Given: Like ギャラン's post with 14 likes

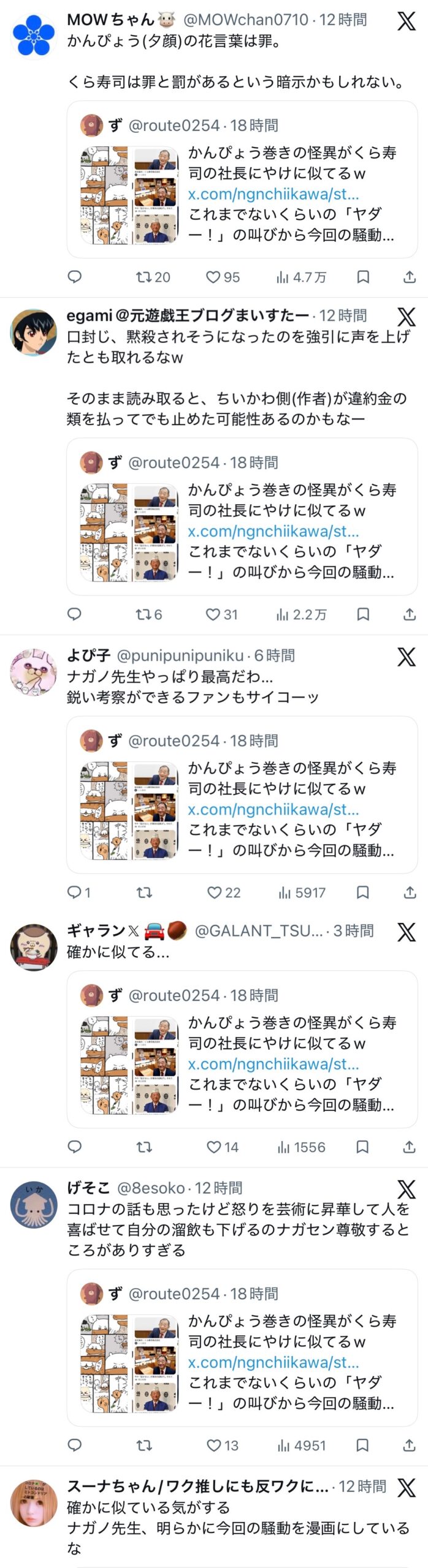Looking at the screenshot, I should (x=222, y=1147).
